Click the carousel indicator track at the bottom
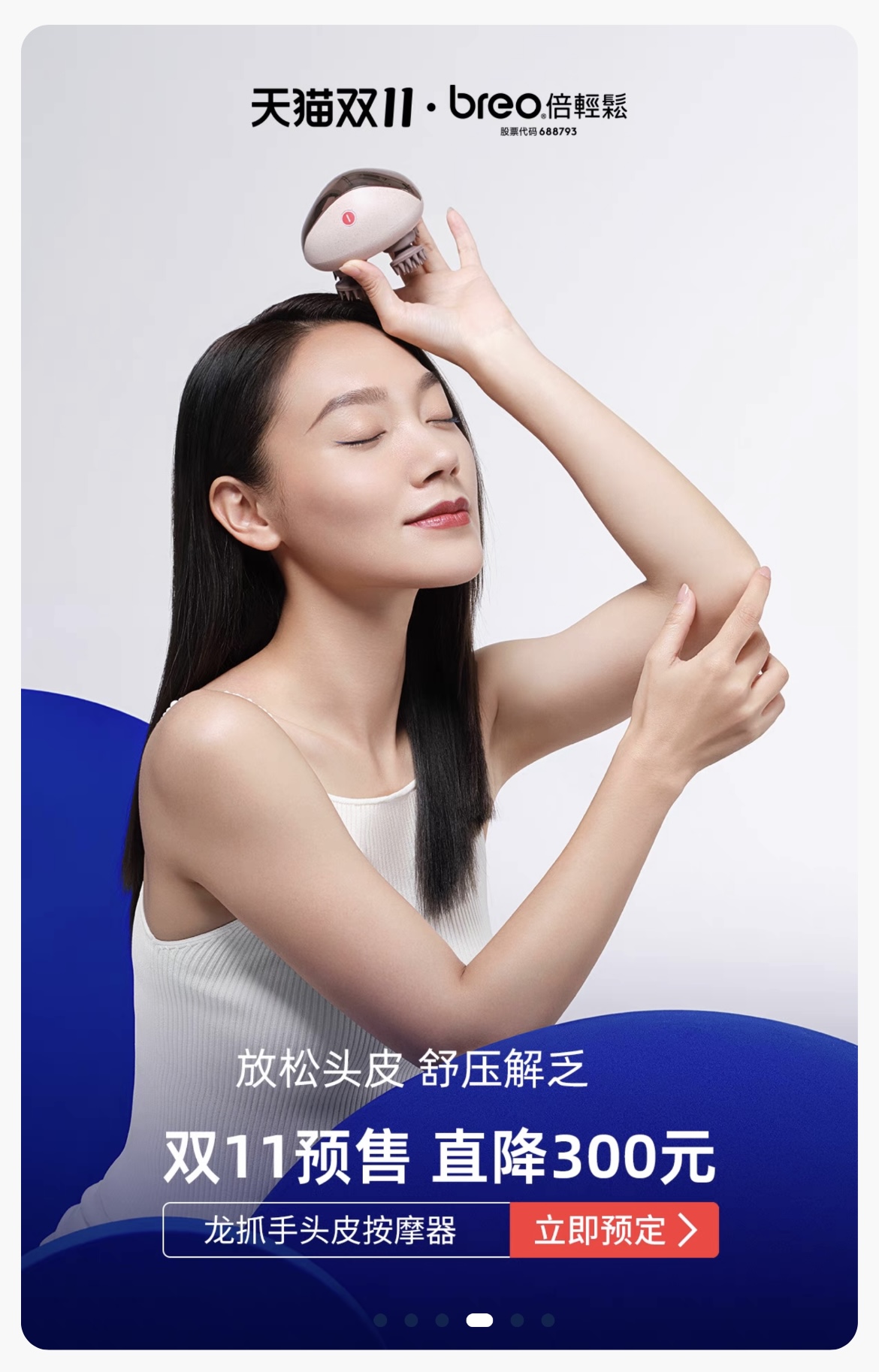The image size is (879, 1372). coord(466,1319)
